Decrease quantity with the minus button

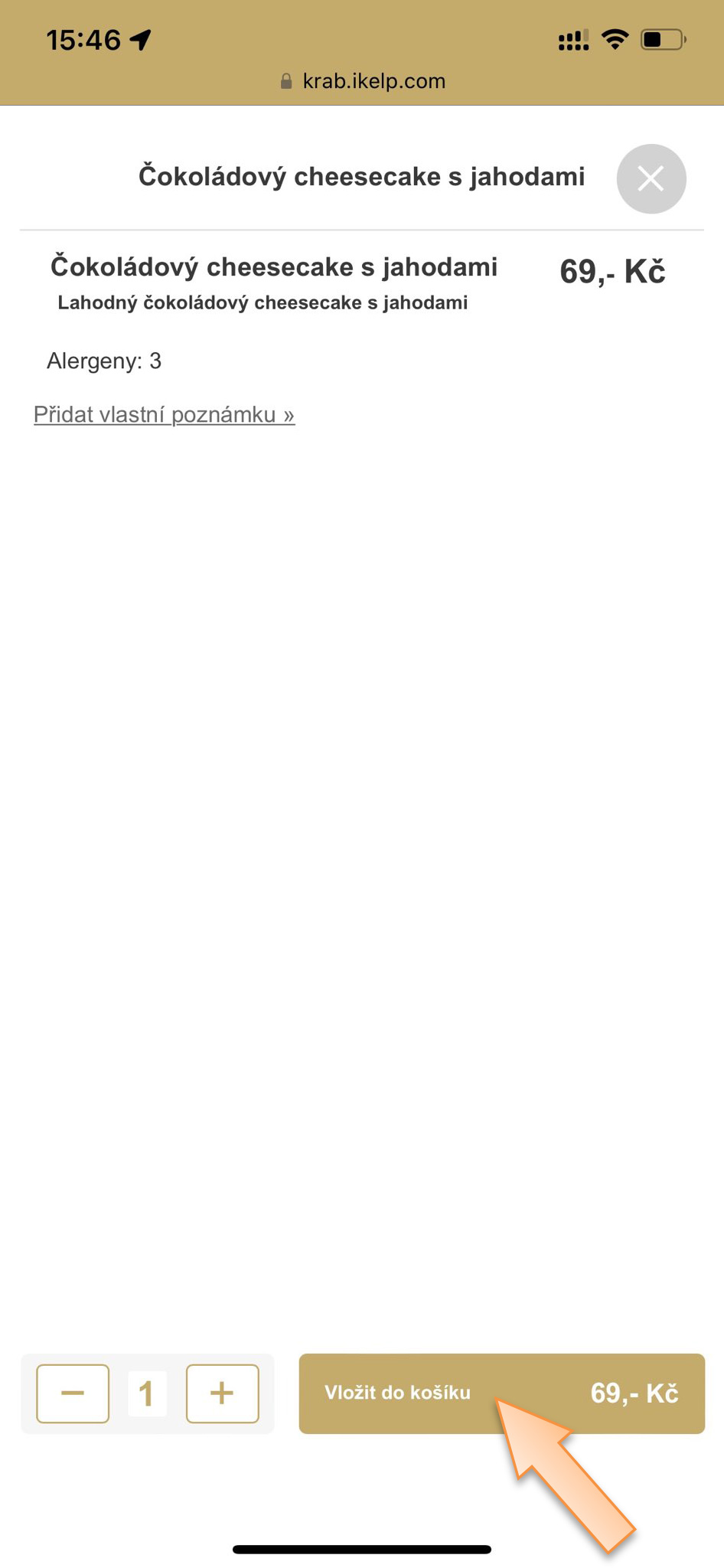tap(73, 1393)
